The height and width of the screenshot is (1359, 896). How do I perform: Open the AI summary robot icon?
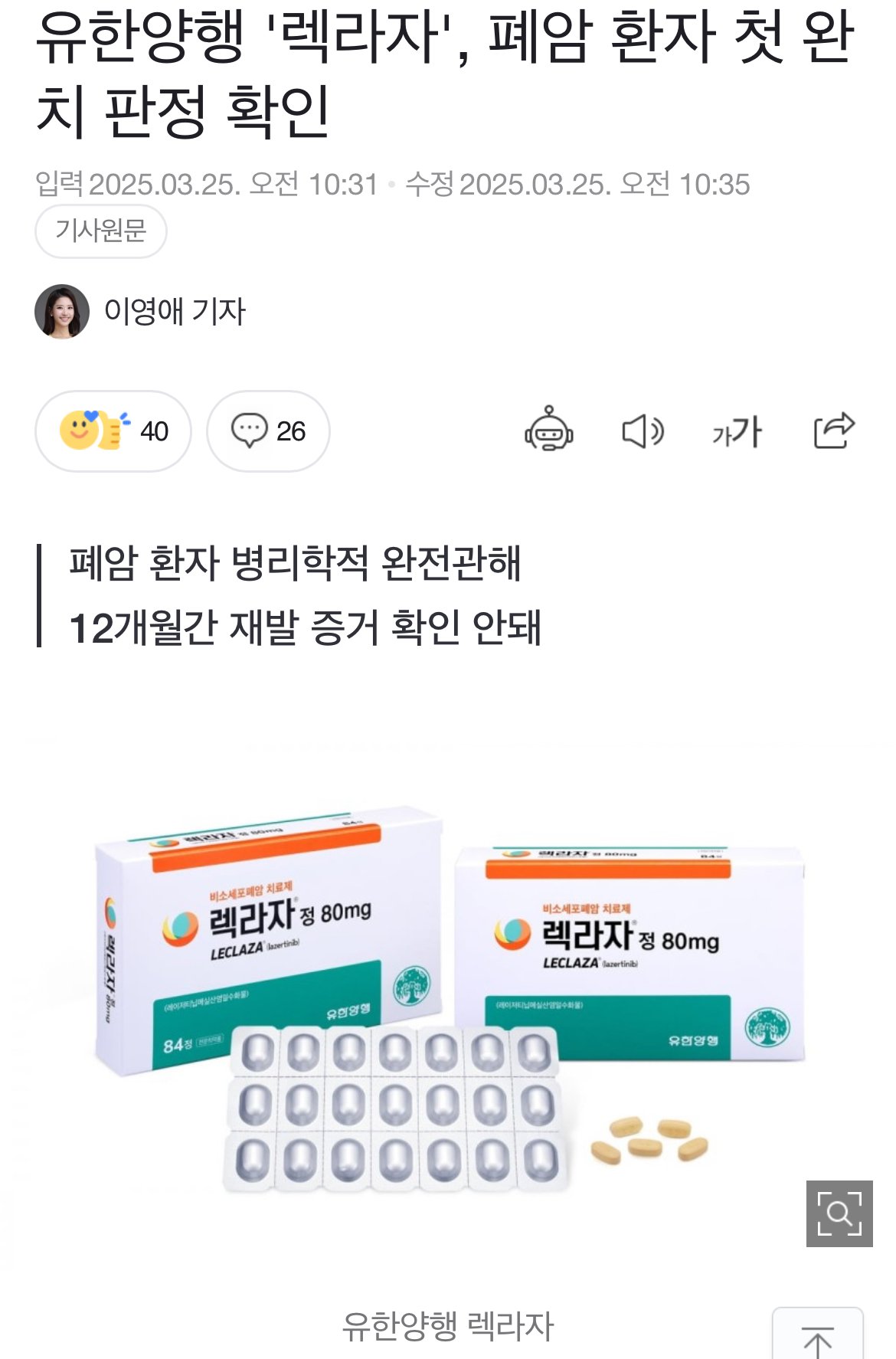(548, 431)
